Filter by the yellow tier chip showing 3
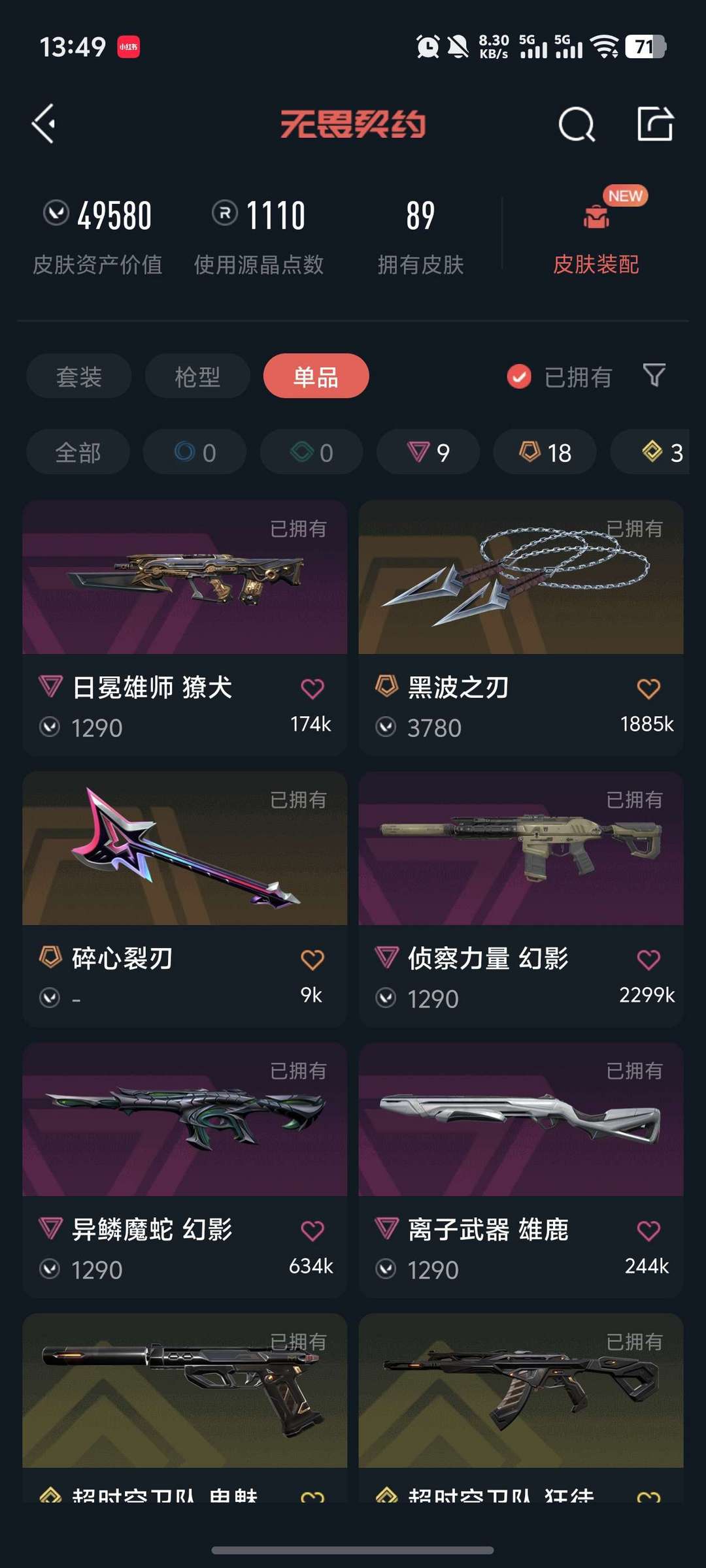 [662, 452]
